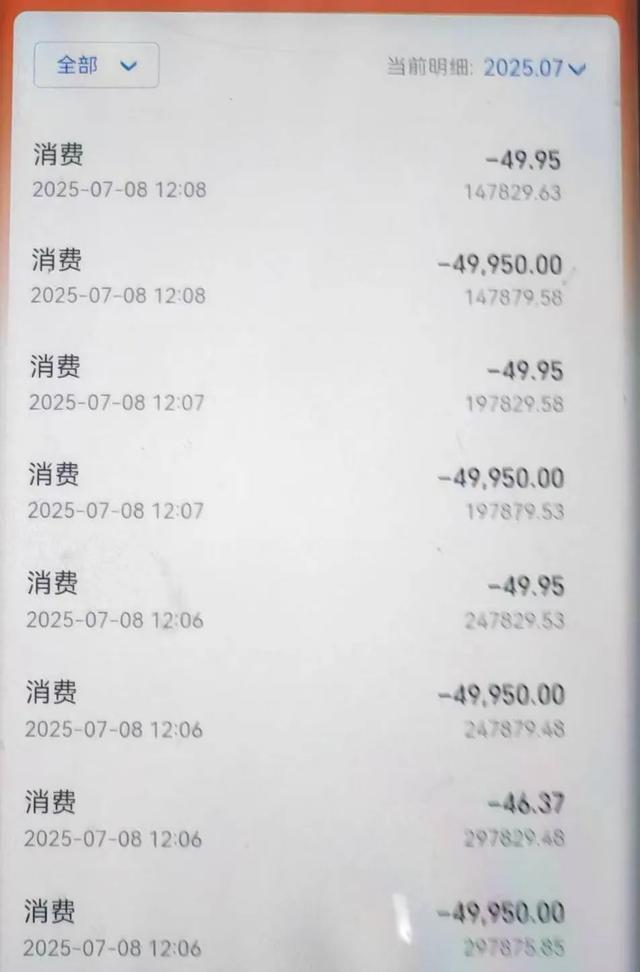This screenshot has height=972, width=640.
Task: Open the 全部 transaction type filter
Action: (x=96, y=66)
